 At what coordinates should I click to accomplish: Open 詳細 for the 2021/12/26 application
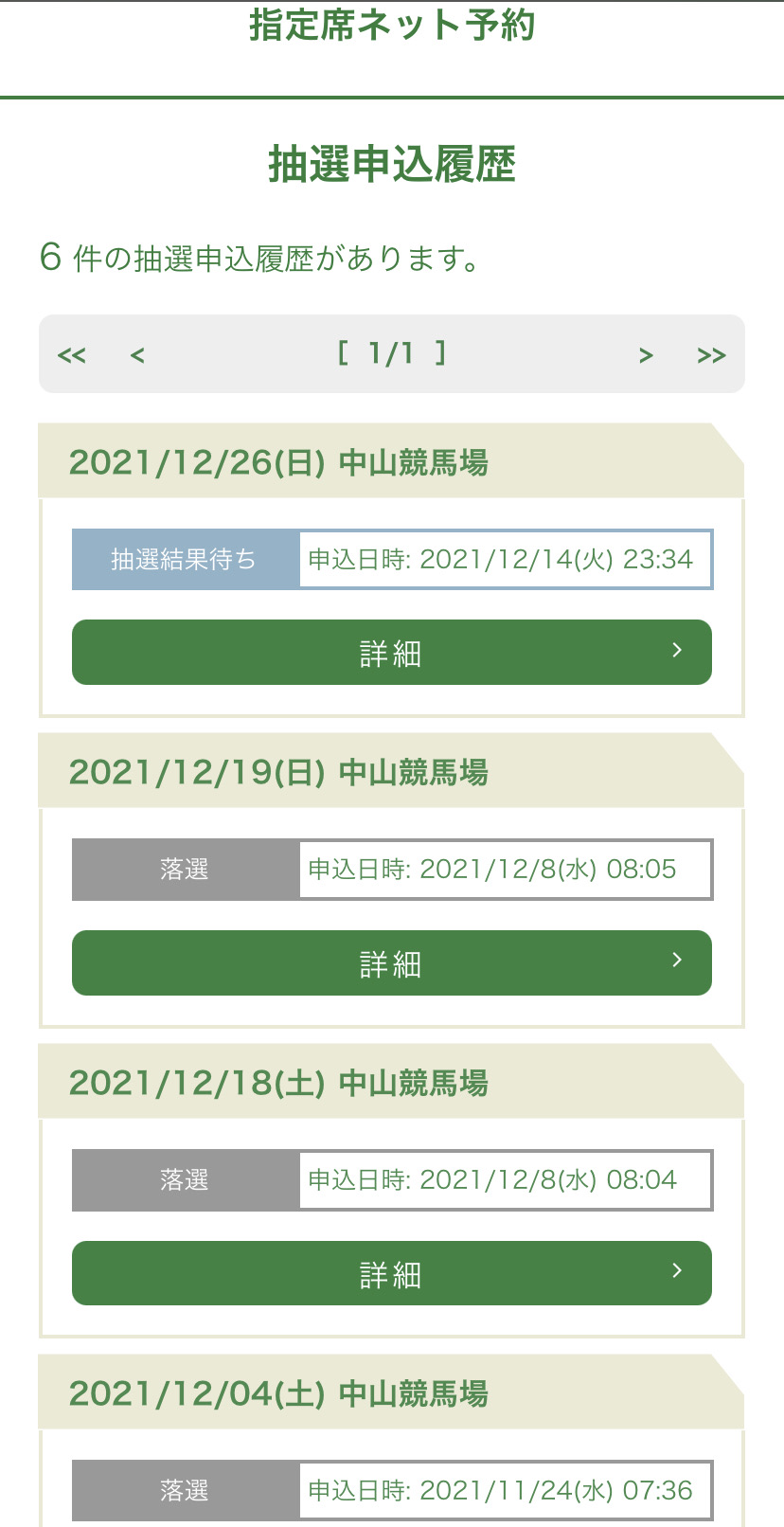(x=392, y=653)
